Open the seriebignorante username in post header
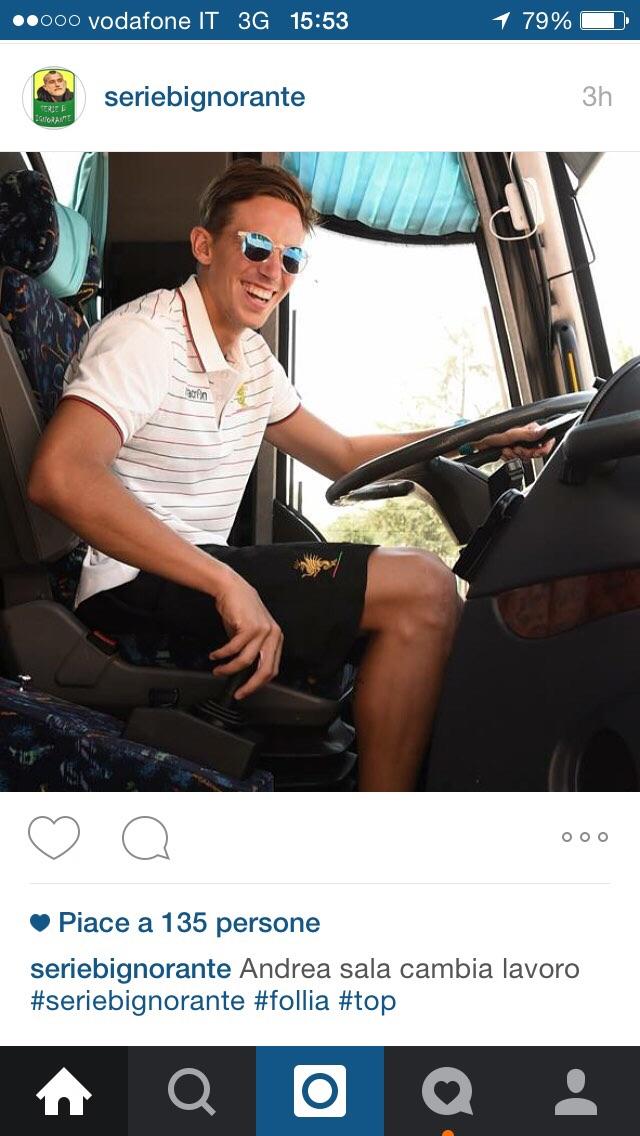 (204, 97)
